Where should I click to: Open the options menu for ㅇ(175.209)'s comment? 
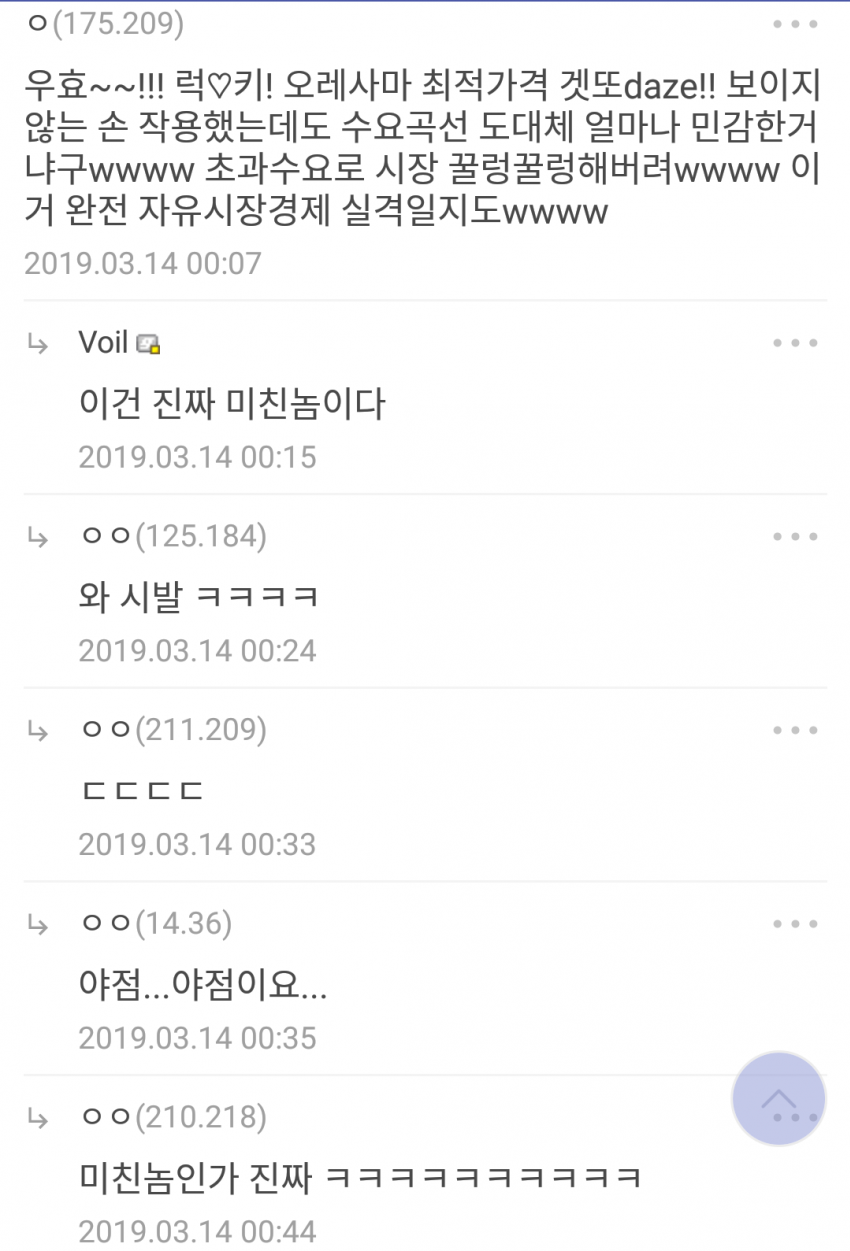[x=795, y=24]
